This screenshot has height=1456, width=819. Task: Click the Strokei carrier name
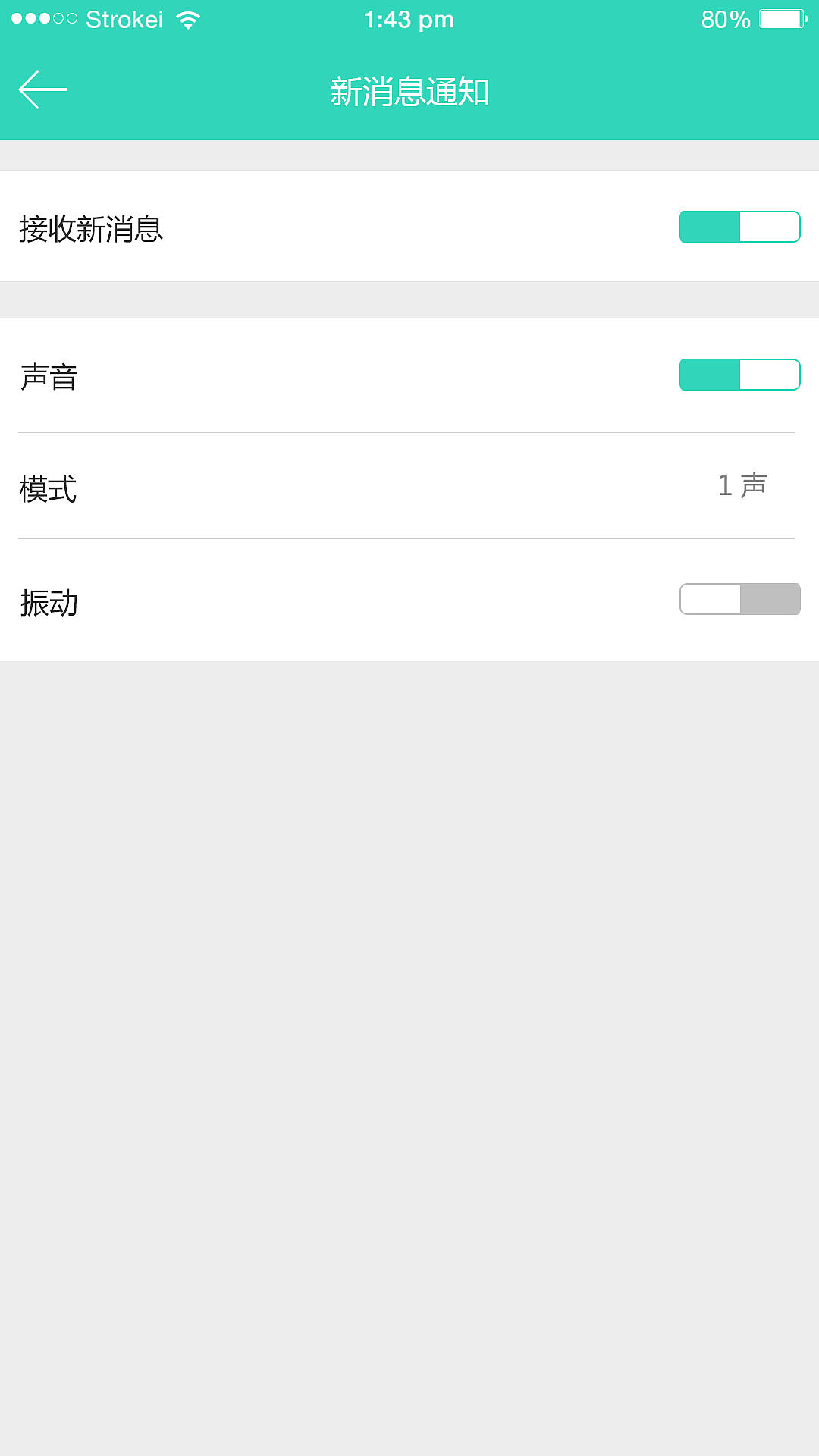[x=125, y=19]
